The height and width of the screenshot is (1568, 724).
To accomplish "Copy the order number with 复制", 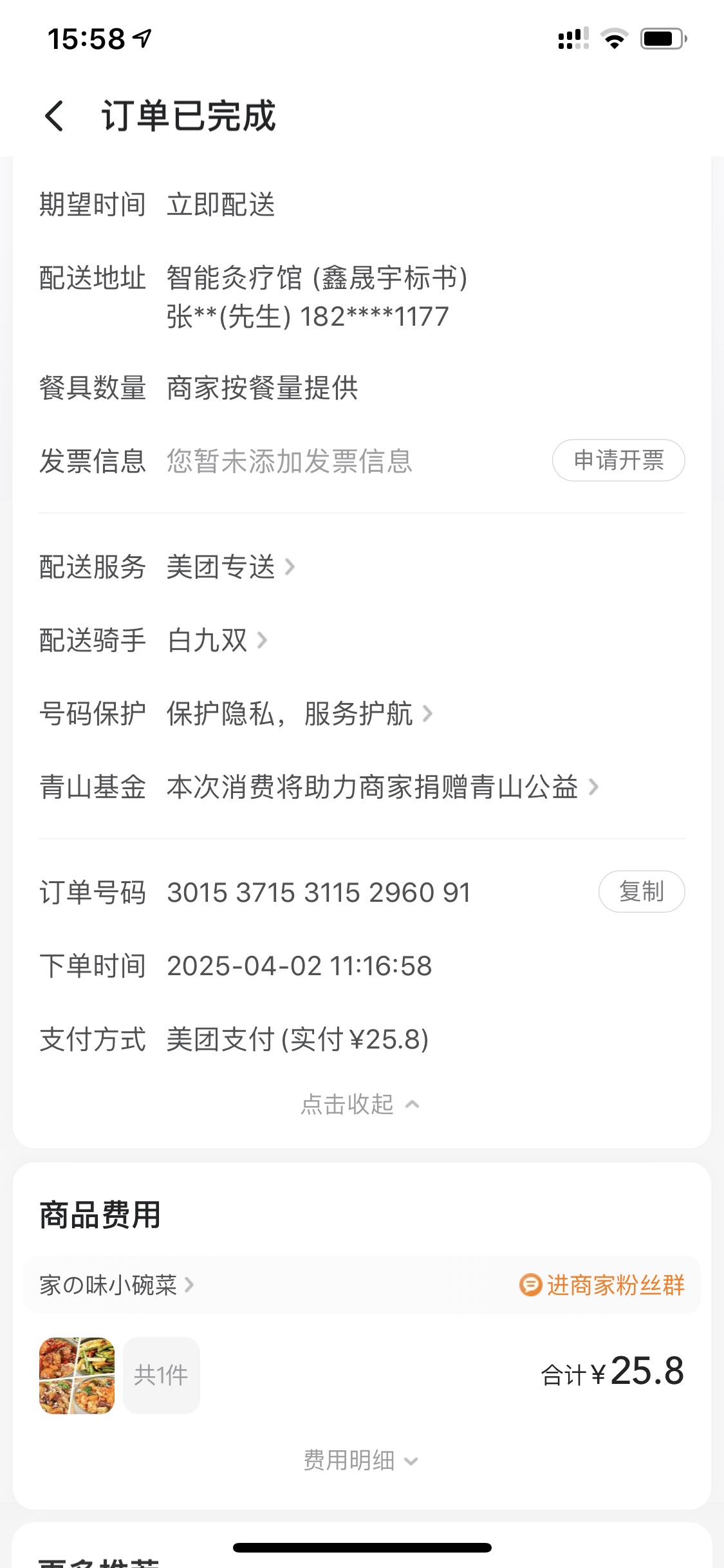I will [641, 892].
